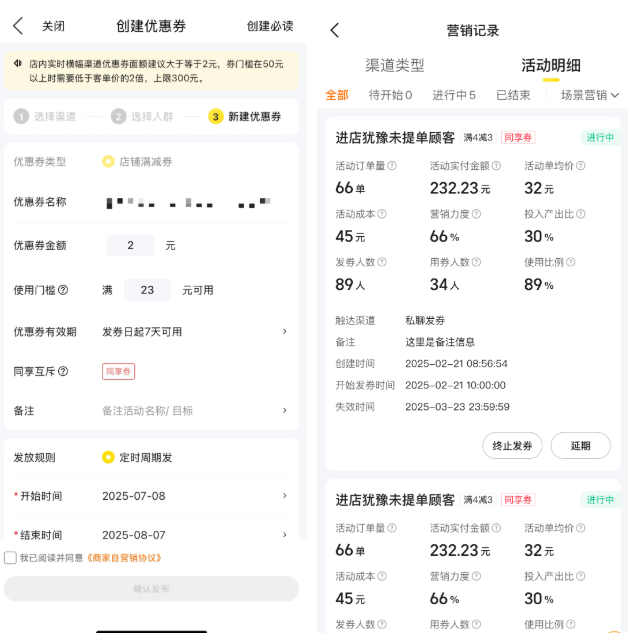Tap the 延期 button to extend

580,446
